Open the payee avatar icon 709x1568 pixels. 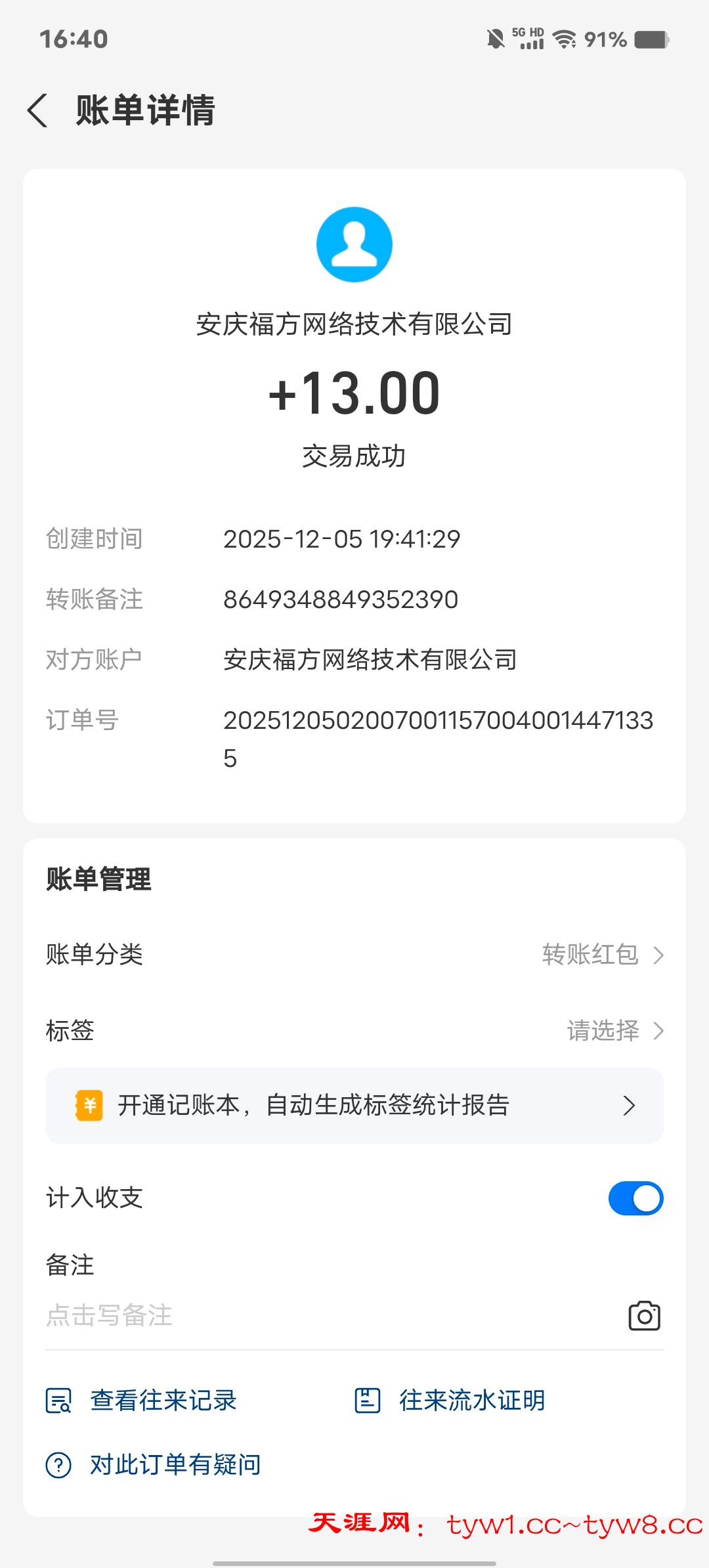pyautogui.click(x=354, y=244)
